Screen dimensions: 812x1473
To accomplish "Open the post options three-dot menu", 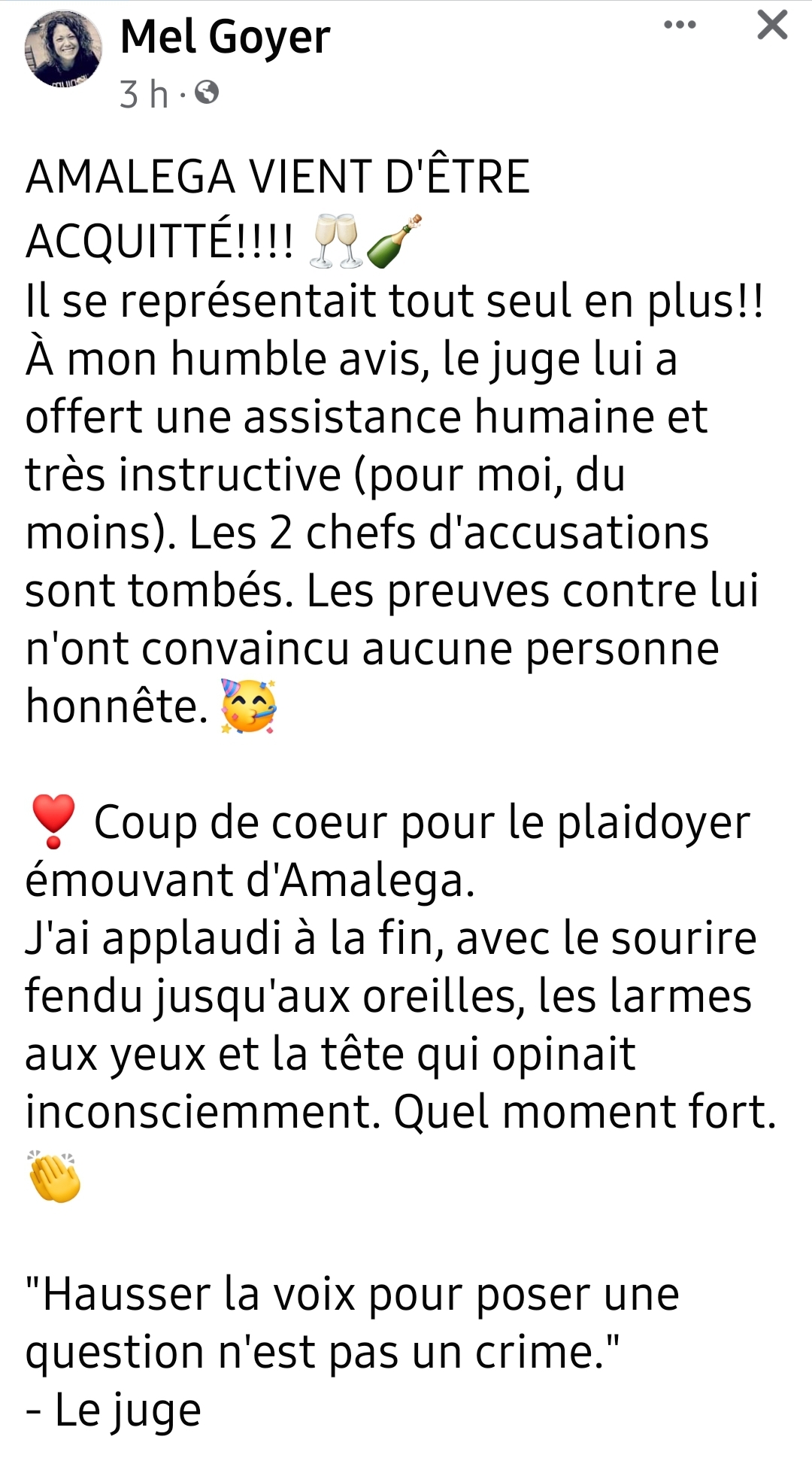I will 680,26.
